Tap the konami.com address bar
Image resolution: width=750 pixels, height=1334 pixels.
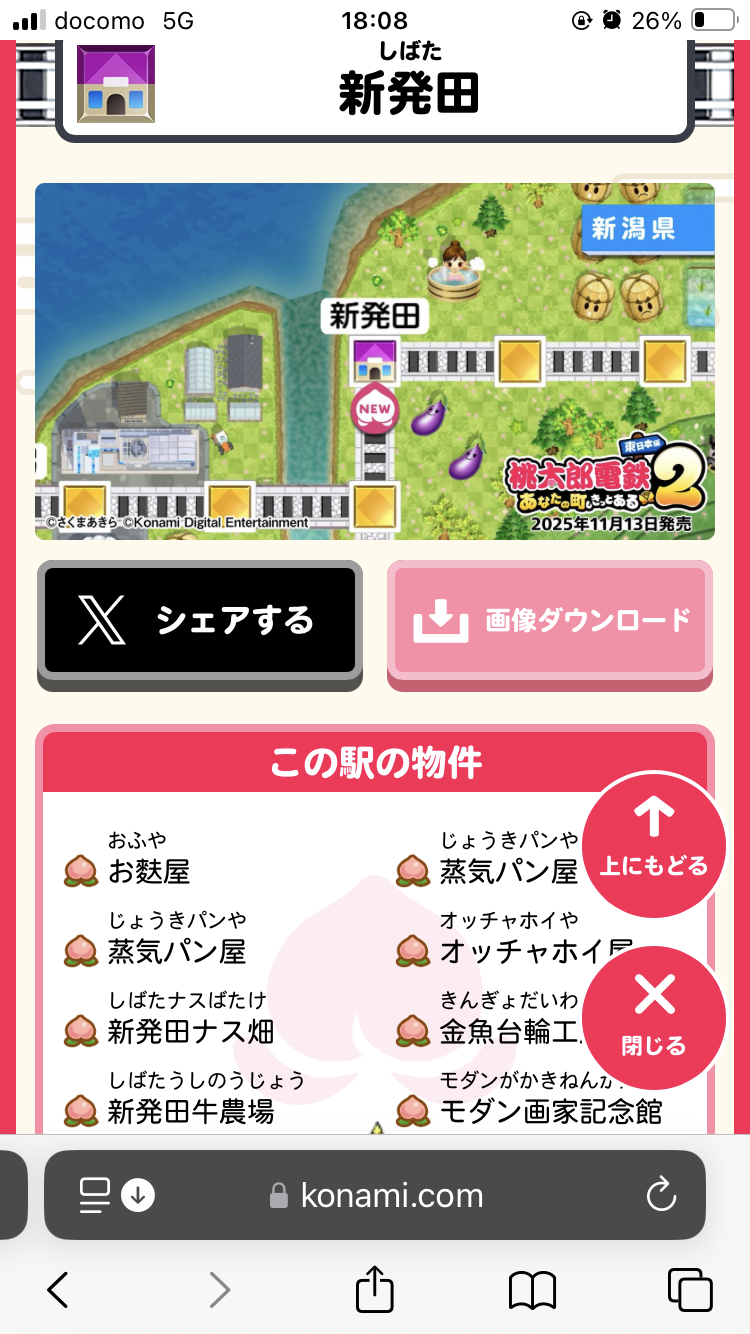390,1195
